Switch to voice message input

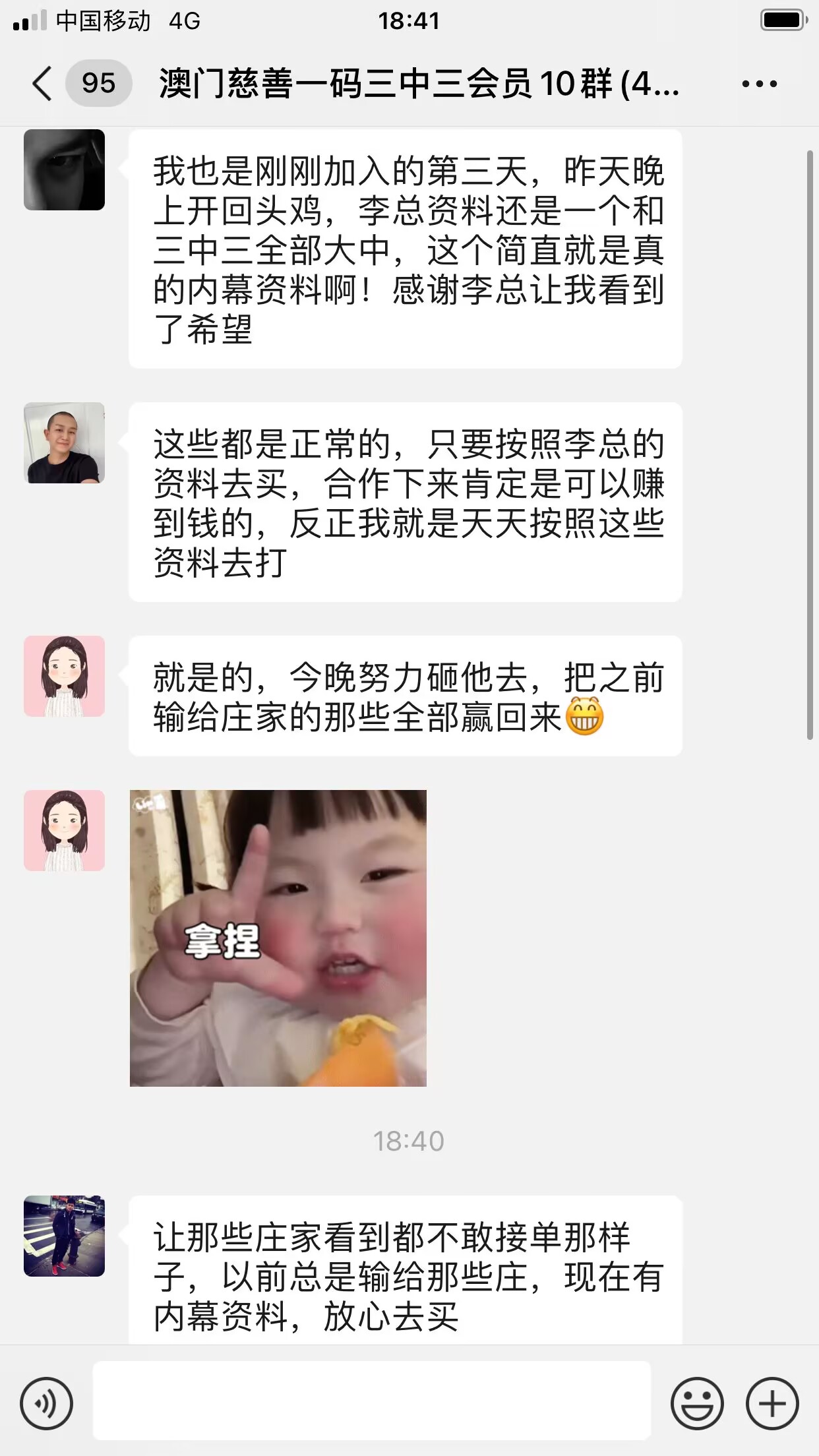pyautogui.click(x=46, y=1403)
